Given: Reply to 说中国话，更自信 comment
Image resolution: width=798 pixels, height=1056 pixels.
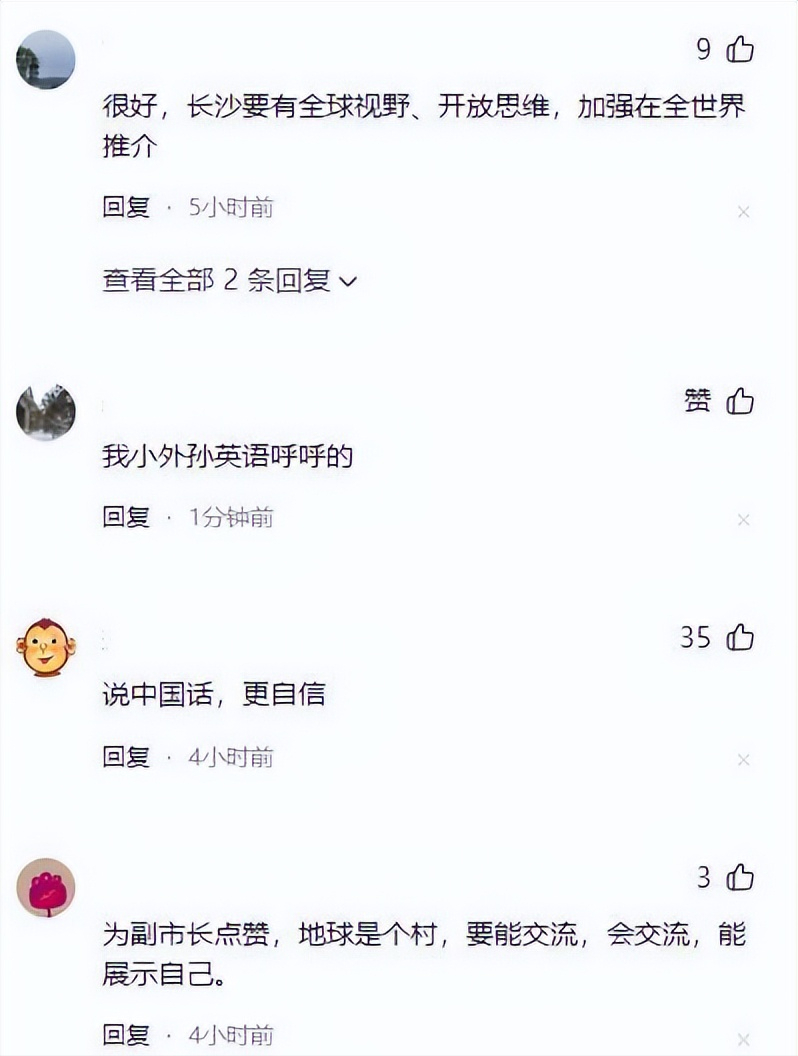Looking at the screenshot, I should coord(126,757).
